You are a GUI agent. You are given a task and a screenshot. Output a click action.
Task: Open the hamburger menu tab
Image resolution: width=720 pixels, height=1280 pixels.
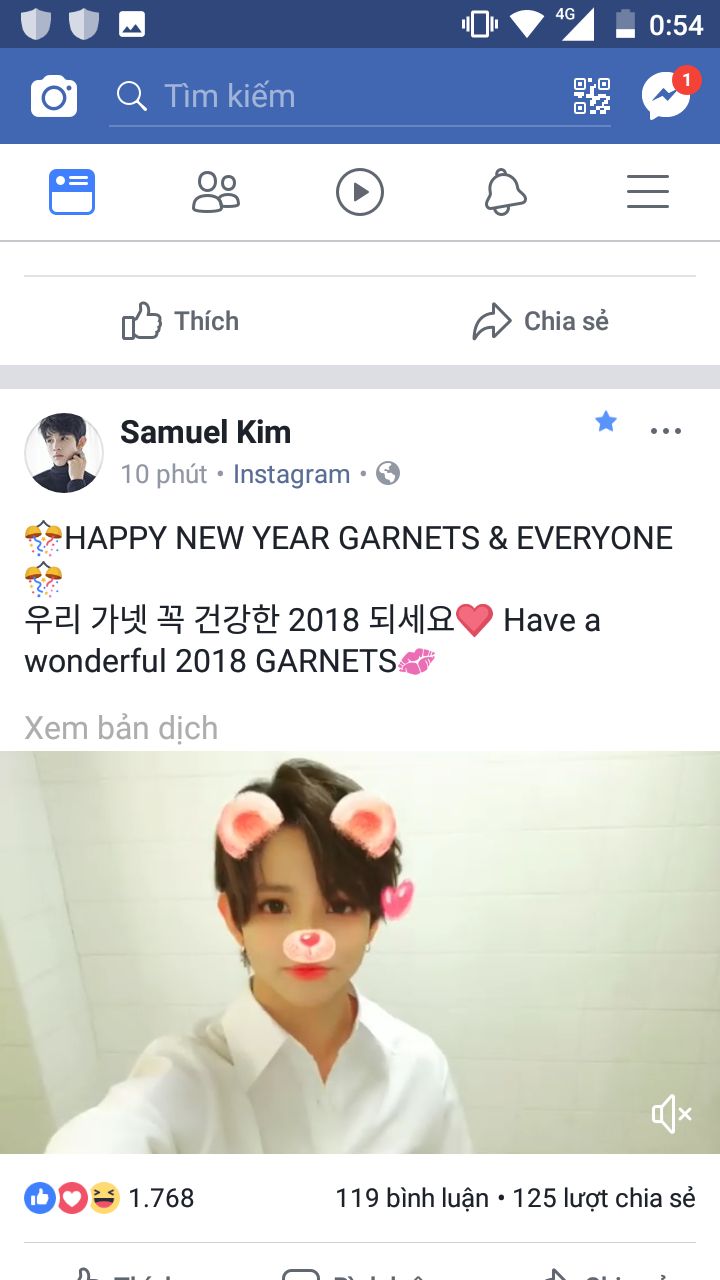click(648, 192)
